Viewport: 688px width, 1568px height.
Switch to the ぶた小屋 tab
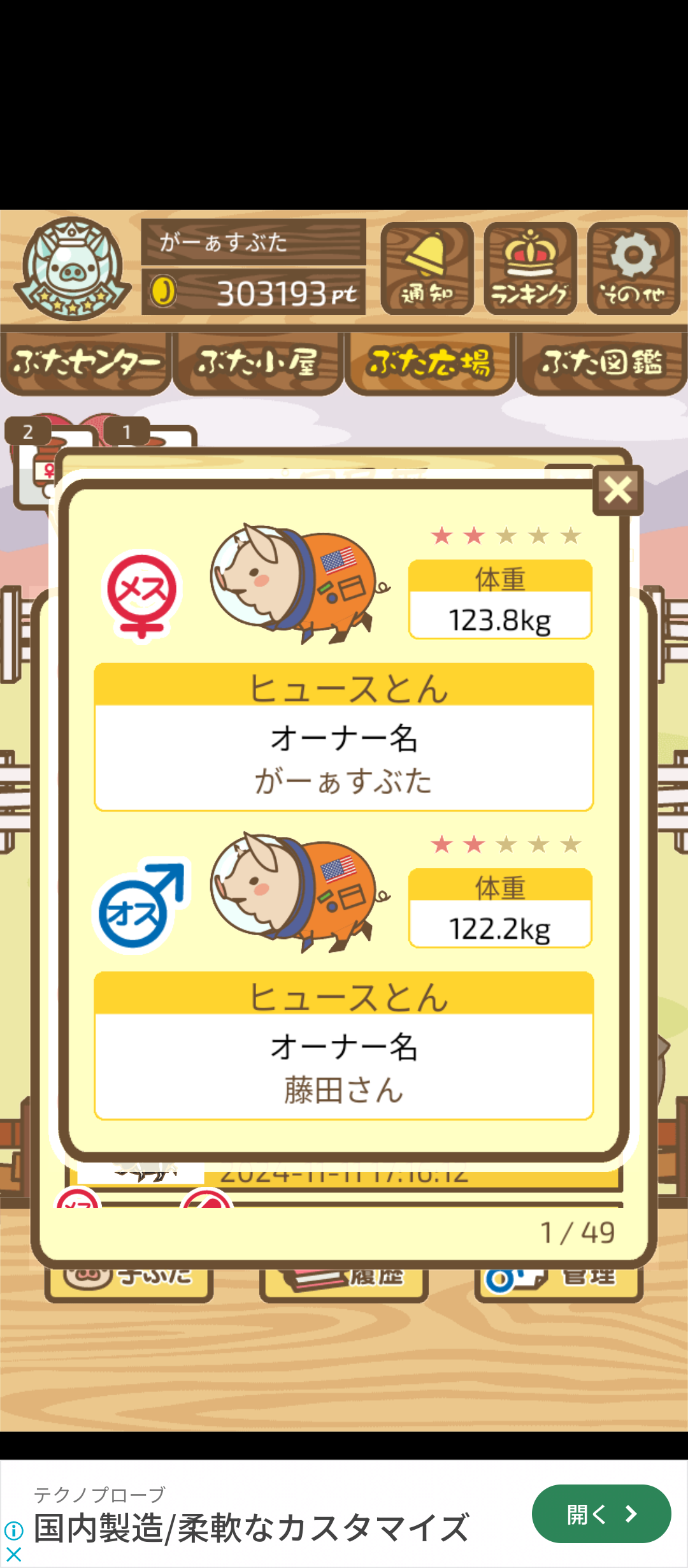tap(258, 362)
